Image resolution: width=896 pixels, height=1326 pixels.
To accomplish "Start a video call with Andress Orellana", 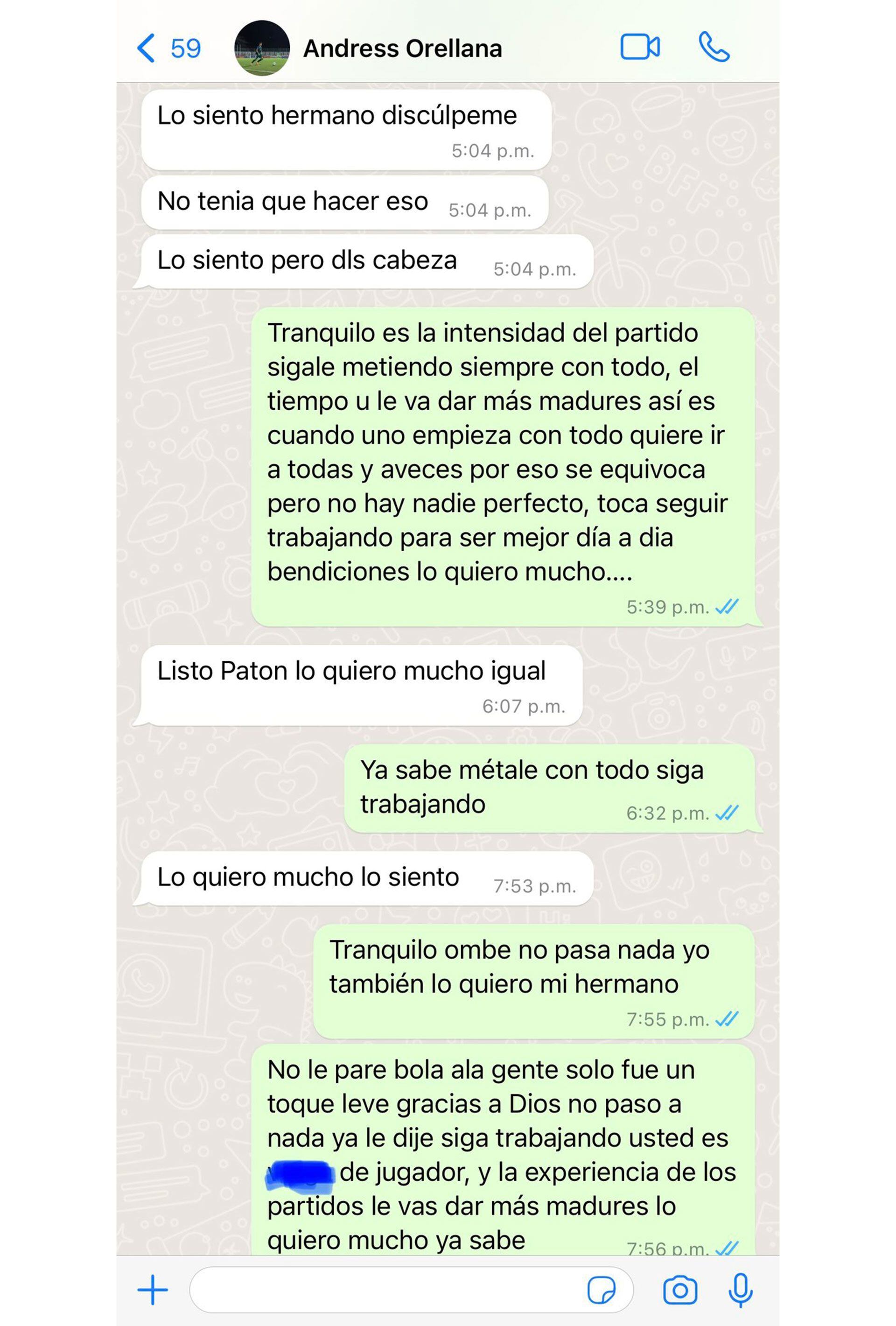I will 639,47.
